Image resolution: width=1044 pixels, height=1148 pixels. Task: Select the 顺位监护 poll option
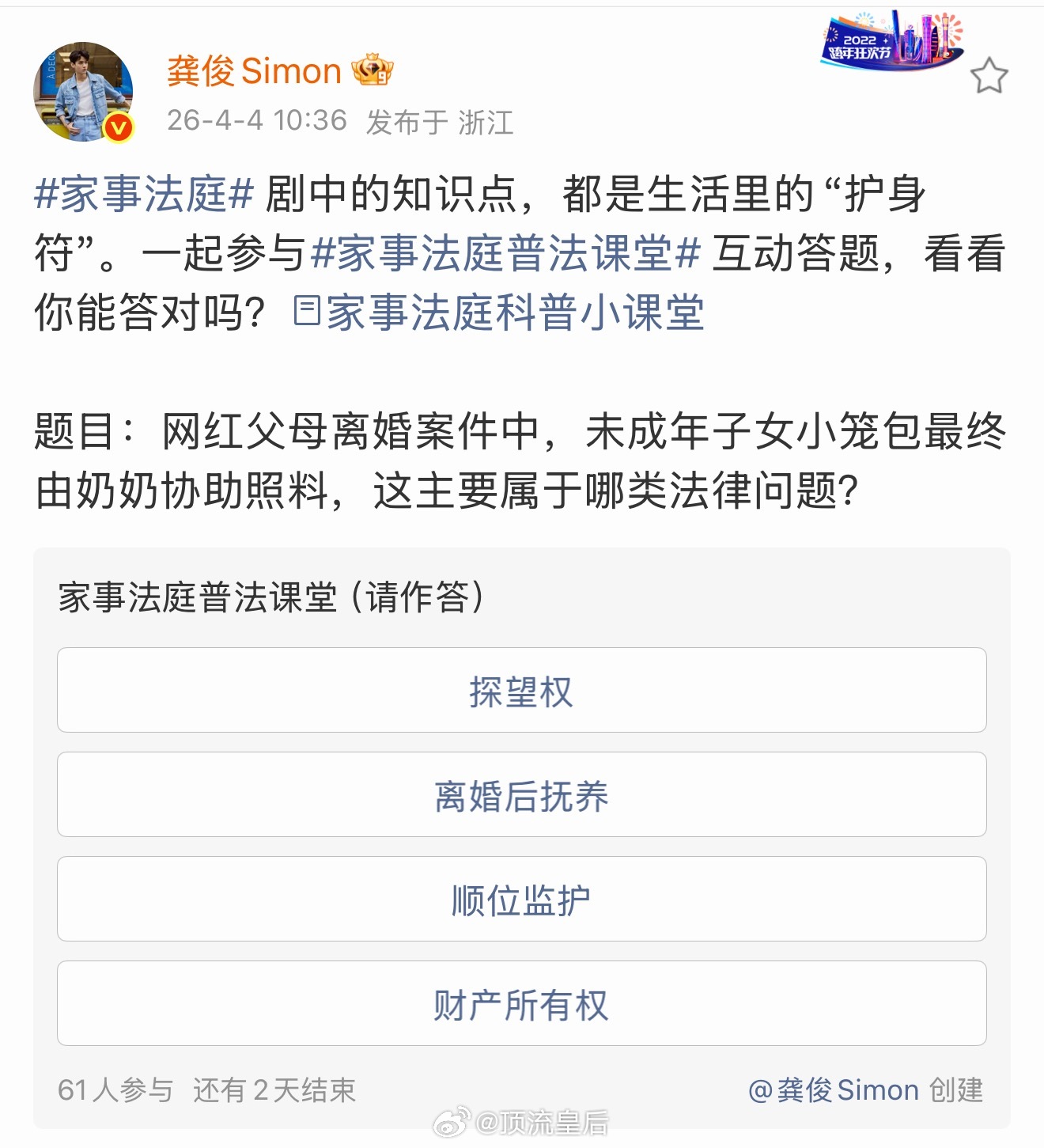click(522, 900)
